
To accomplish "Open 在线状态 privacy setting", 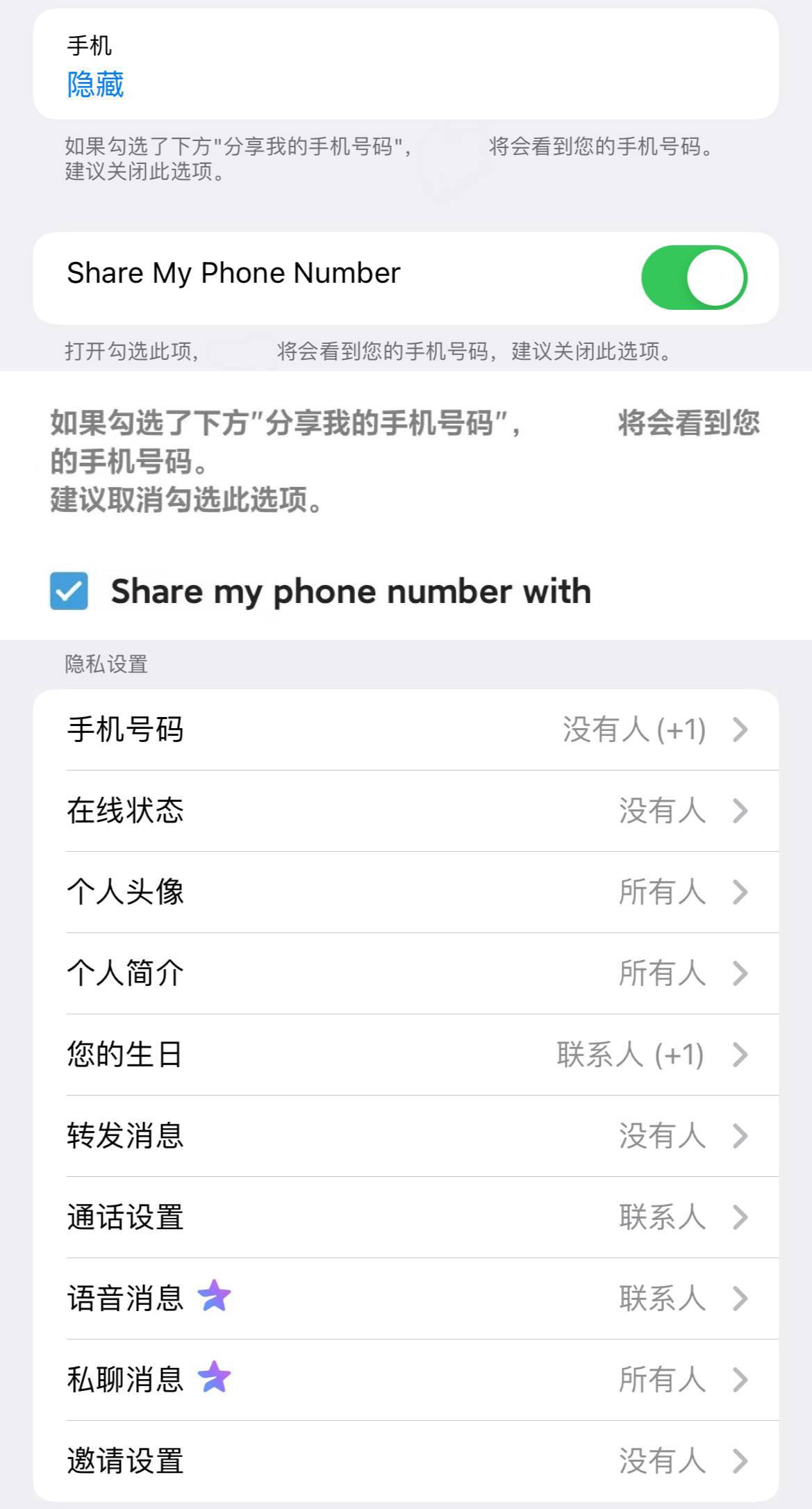I will coord(406,811).
